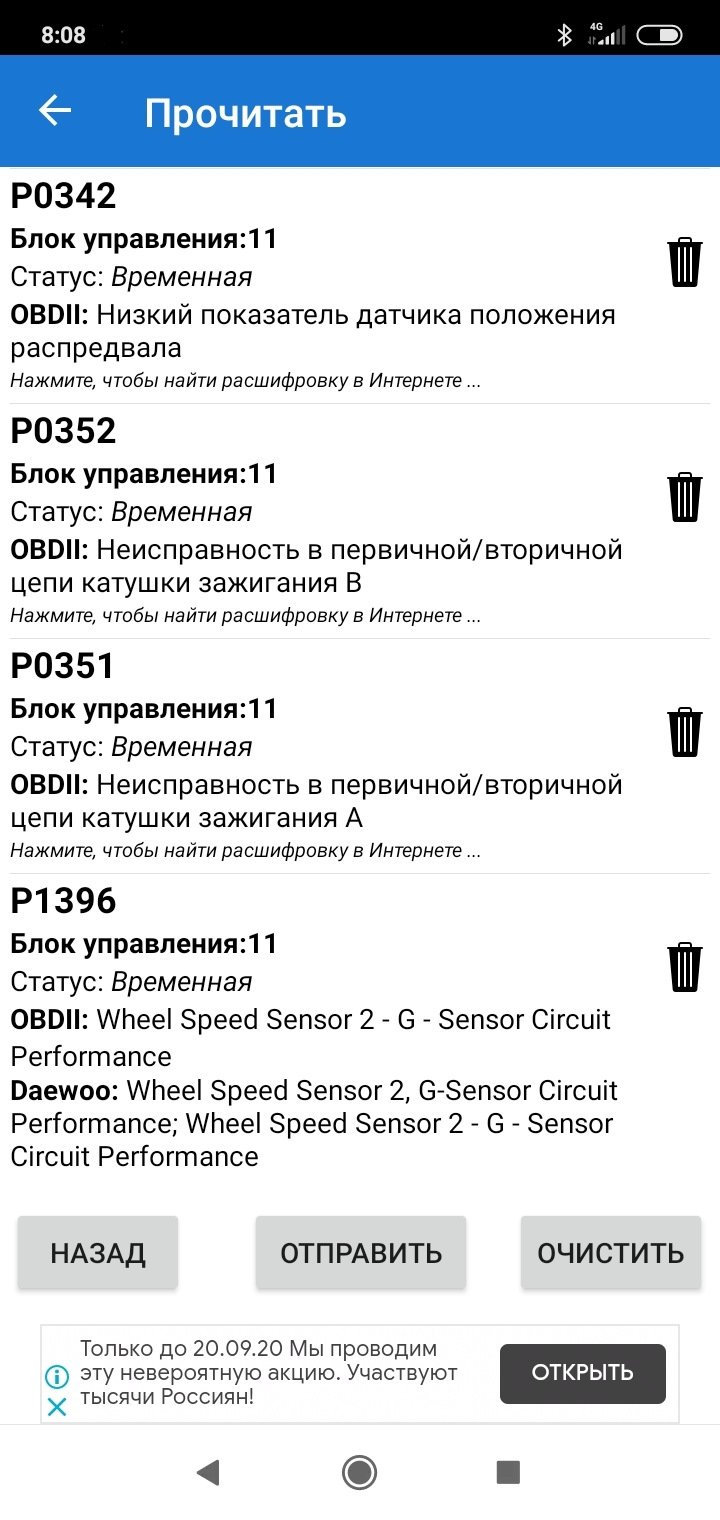The height and width of the screenshot is (1520, 720).
Task: Look up P0342 description on the Internet
Action: coord(246,381)
